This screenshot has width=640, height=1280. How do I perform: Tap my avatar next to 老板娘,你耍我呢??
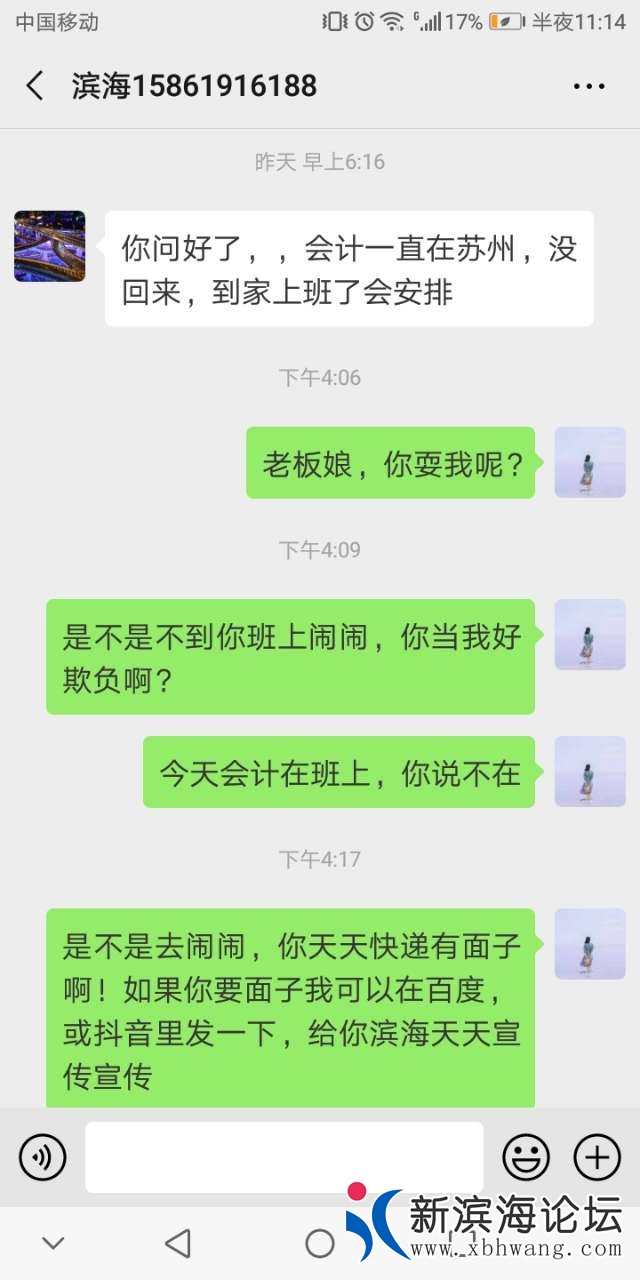tap(590, 462)
